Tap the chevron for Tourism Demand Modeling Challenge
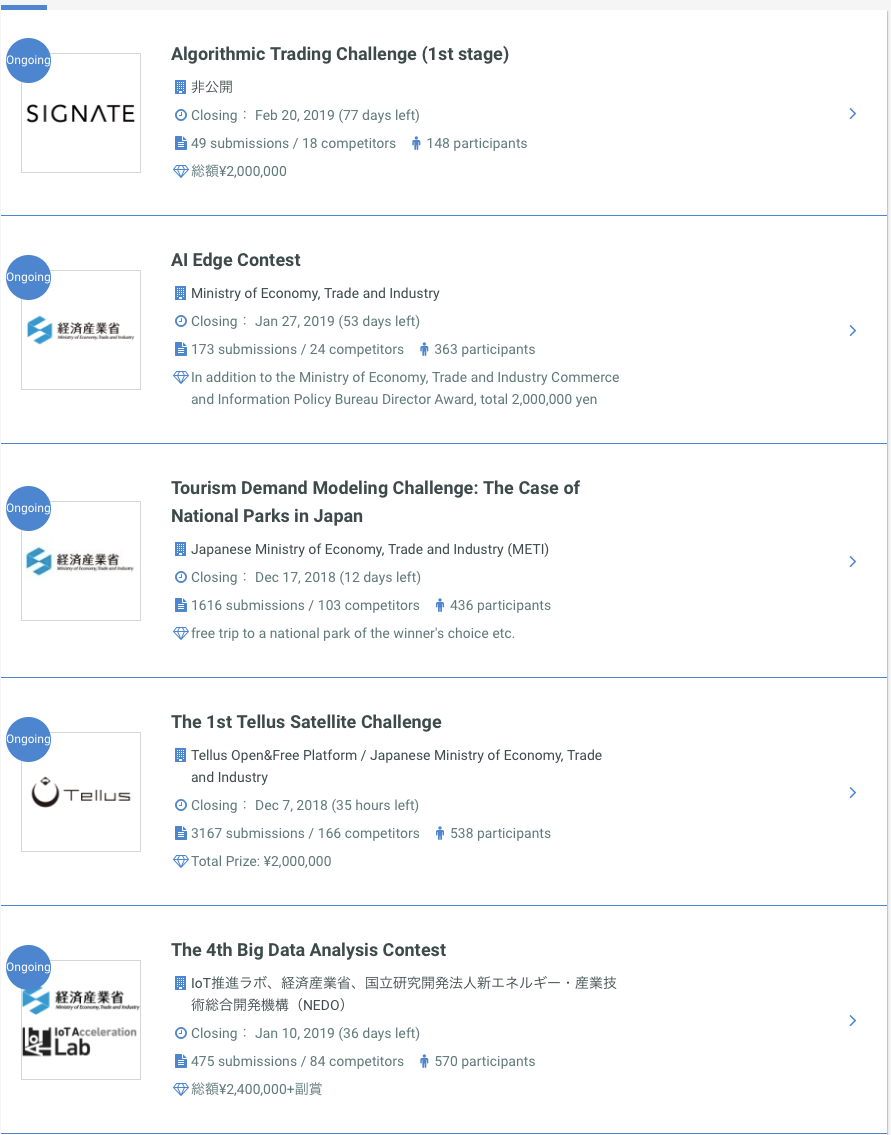 pyautogui.click(x=852, y=561)
